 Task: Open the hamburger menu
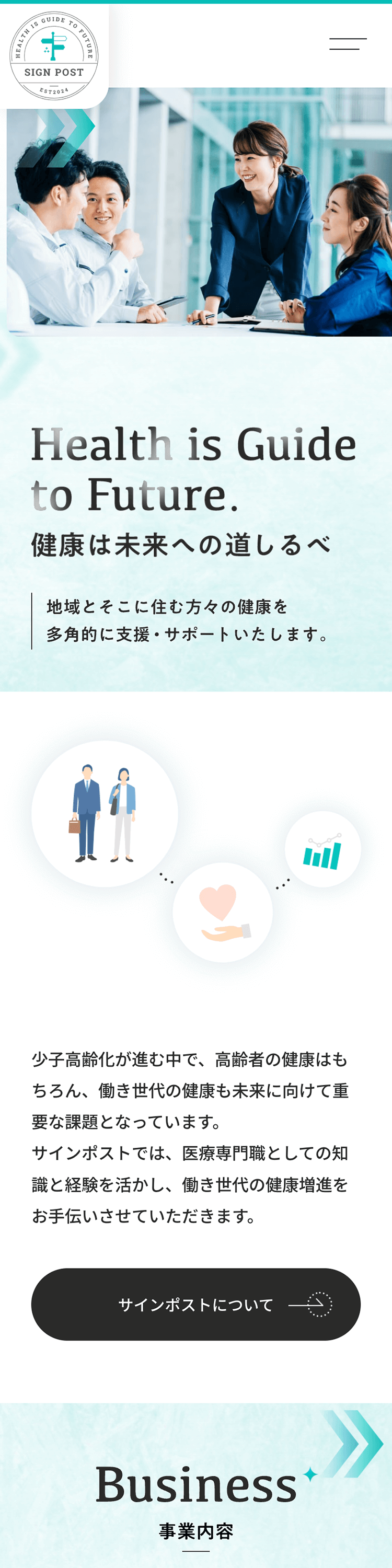pos(348,44)
